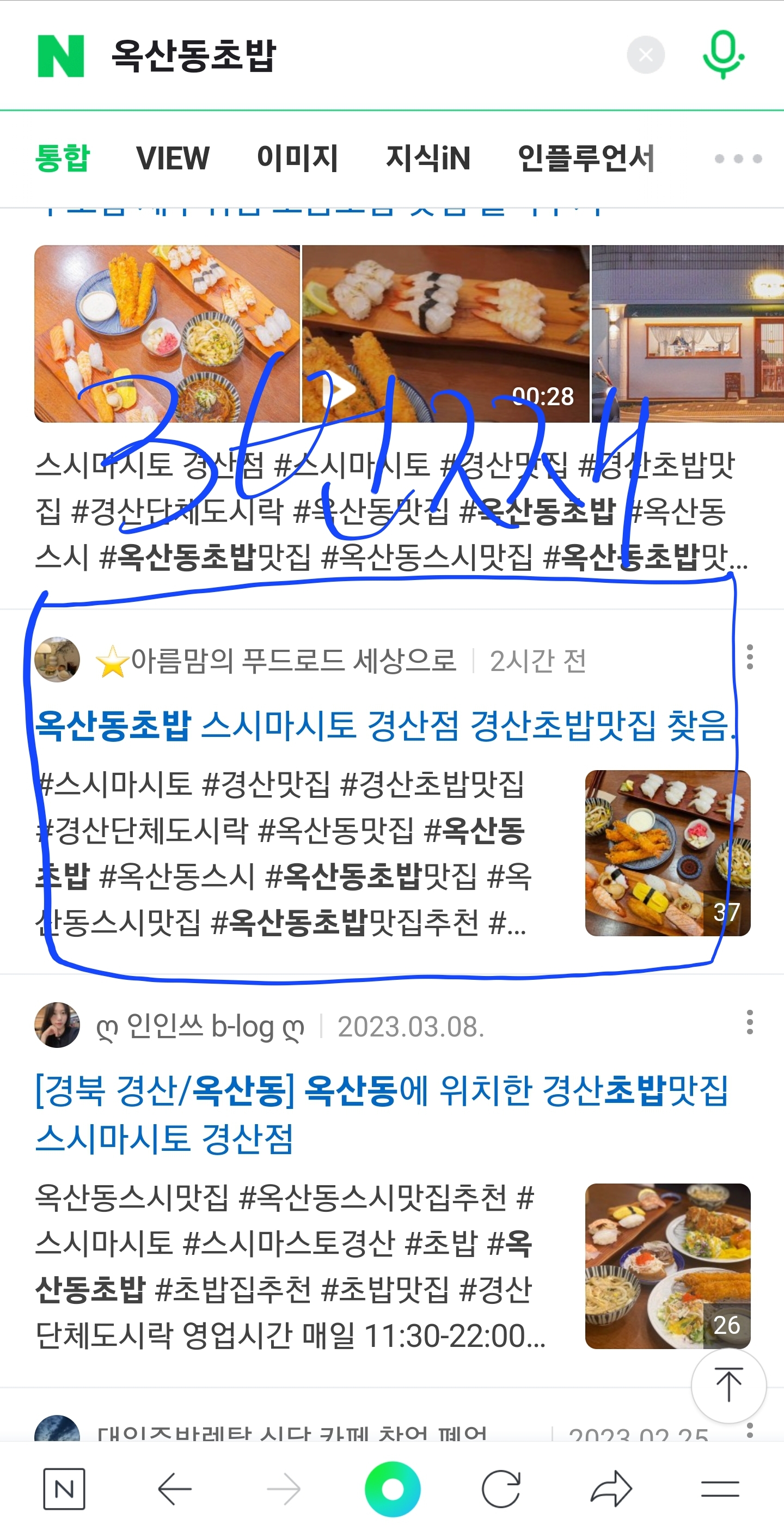784x1537 pixels.
Task: Go back using the browser back arrow
Action: click(174, 1489)
